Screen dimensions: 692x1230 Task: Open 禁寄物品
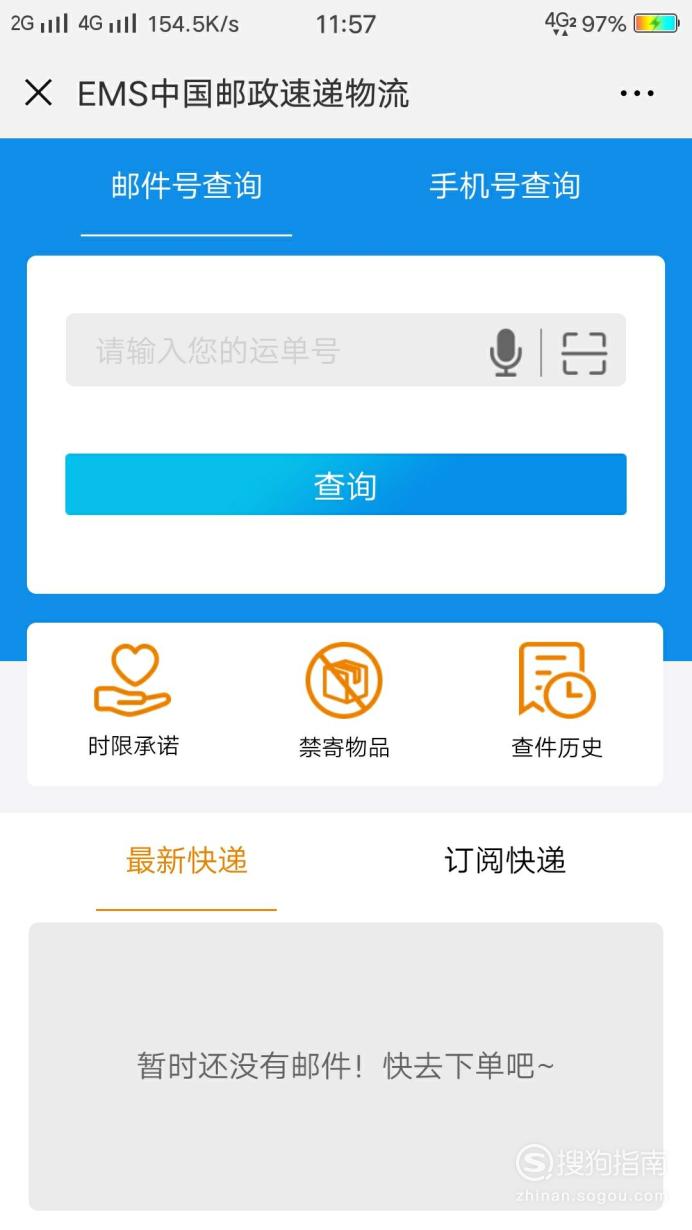(x=344, y=700)
